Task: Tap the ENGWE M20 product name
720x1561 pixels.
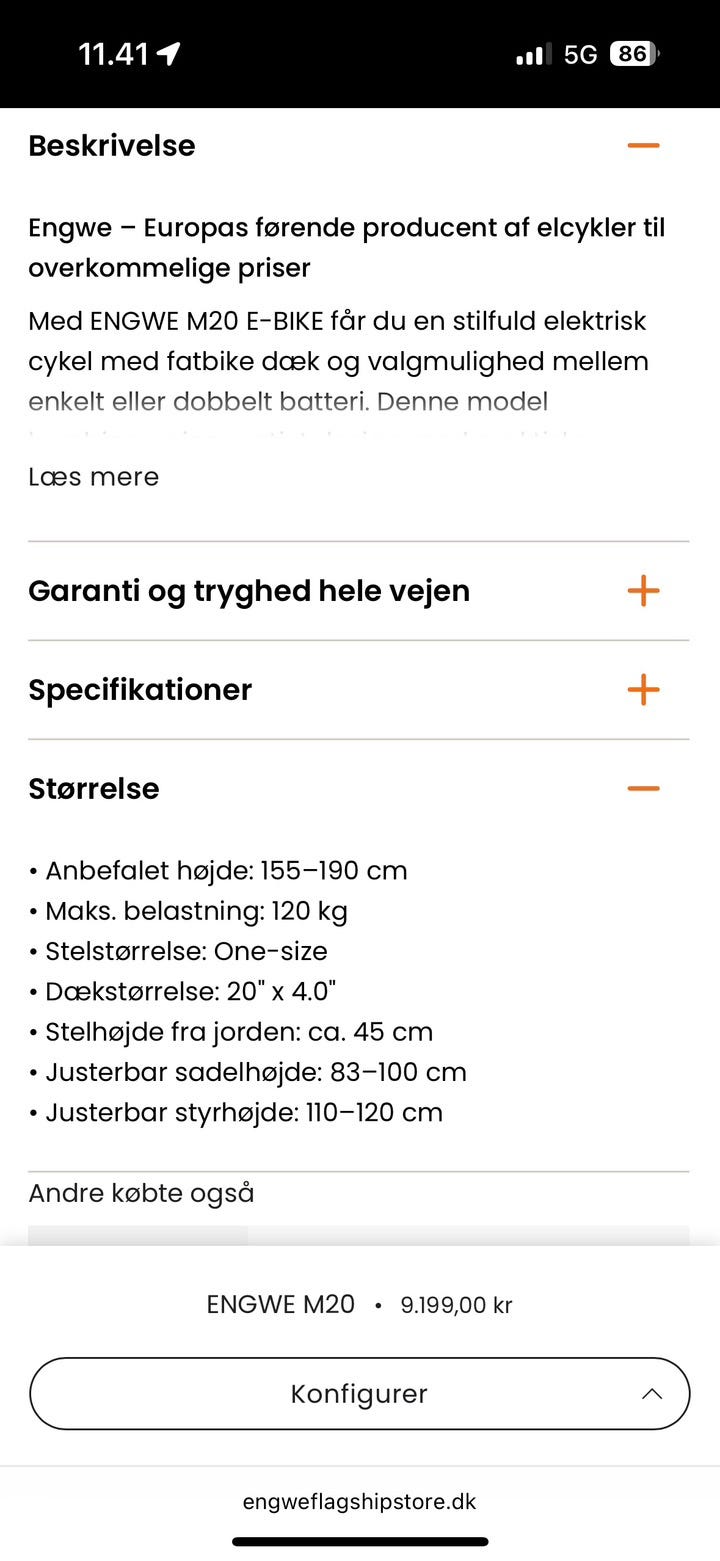Action: pos(281,1304)
